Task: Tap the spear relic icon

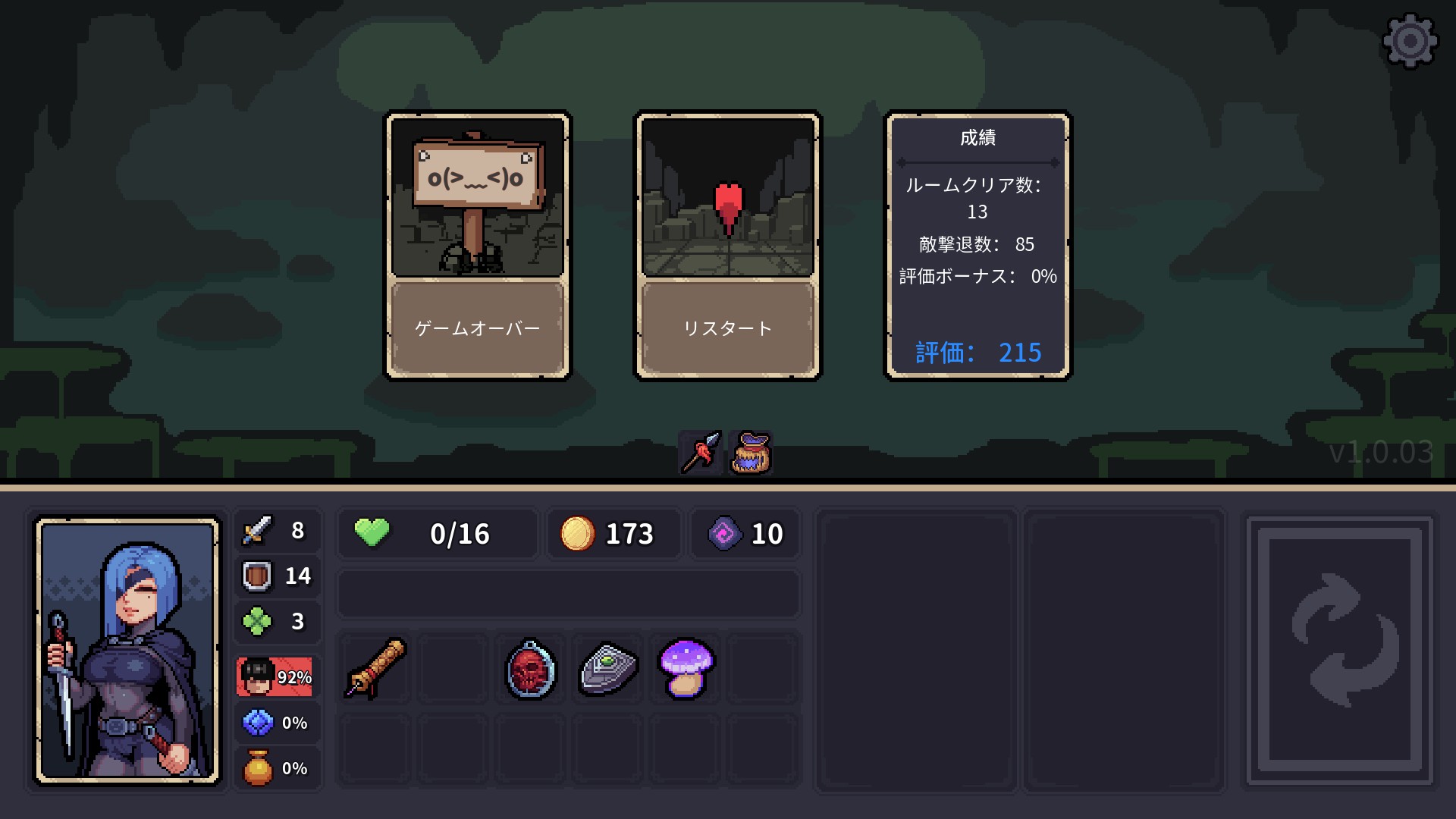Action: coord(700,453)
